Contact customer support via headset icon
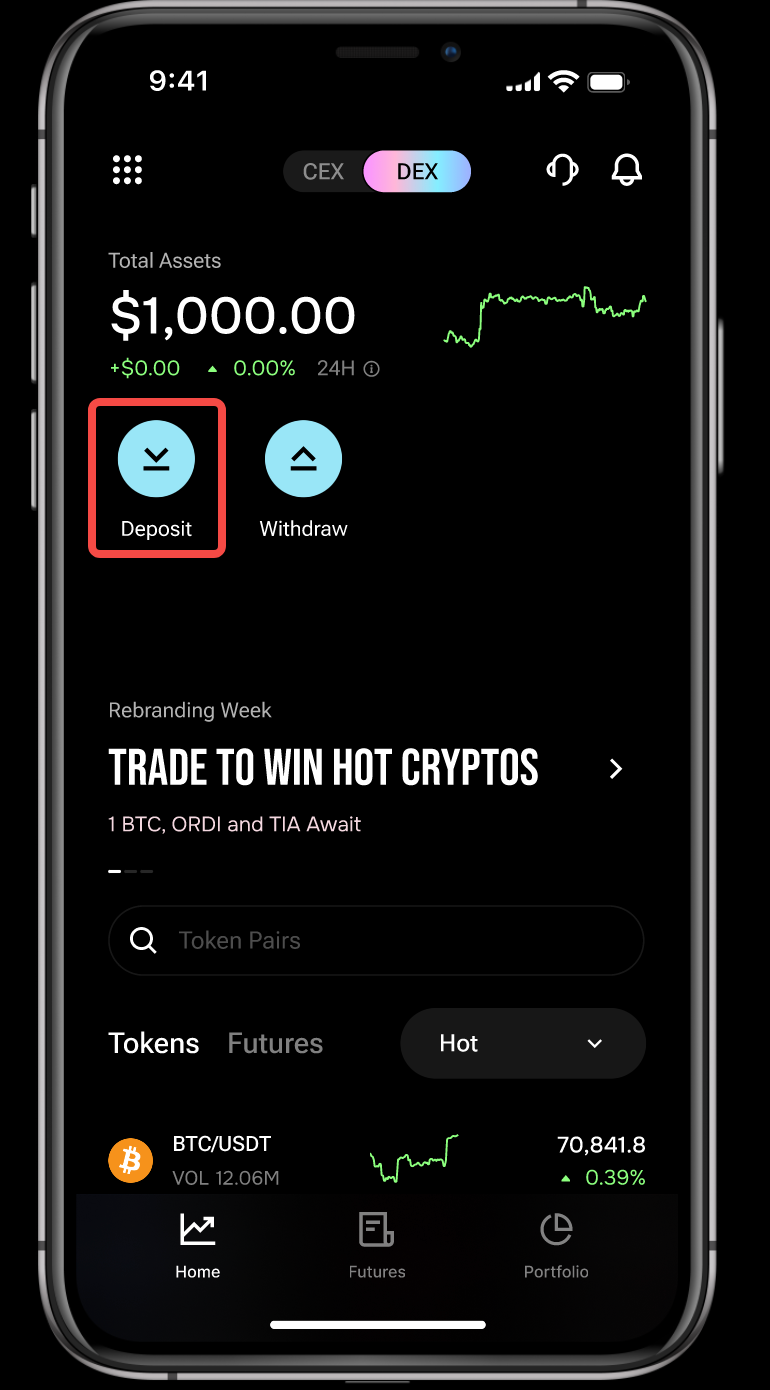Screen dimensions: 770x1390 coord(562,170)
